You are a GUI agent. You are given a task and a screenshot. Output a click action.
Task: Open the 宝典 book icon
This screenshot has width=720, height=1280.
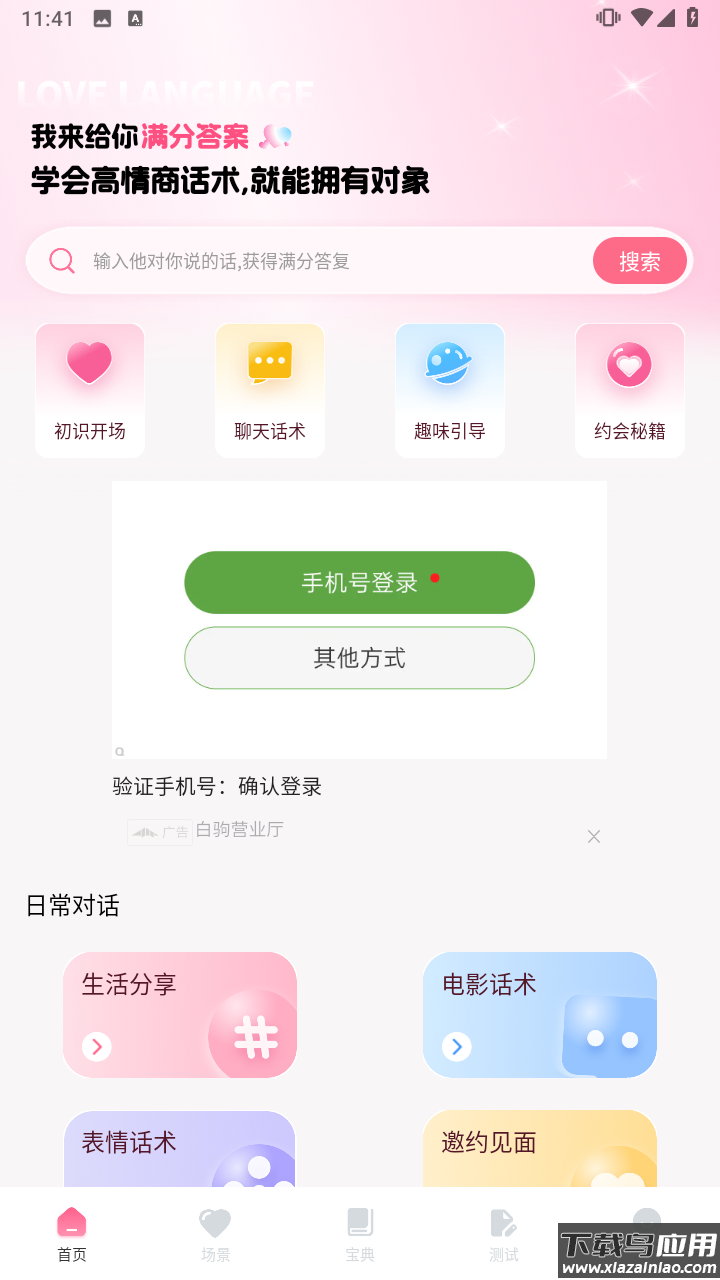[360, 1222]
